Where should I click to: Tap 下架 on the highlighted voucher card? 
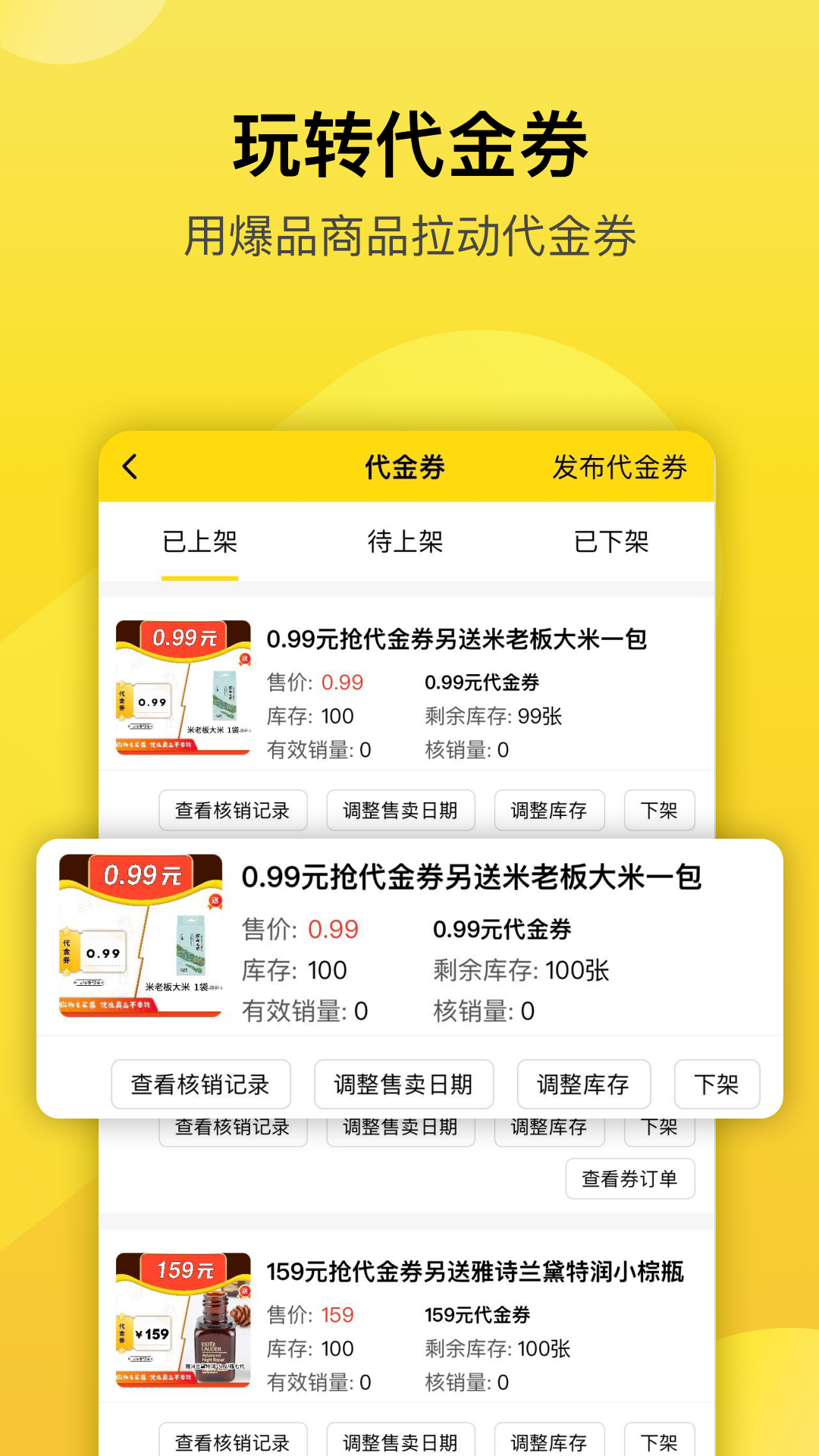[716, 1084]
